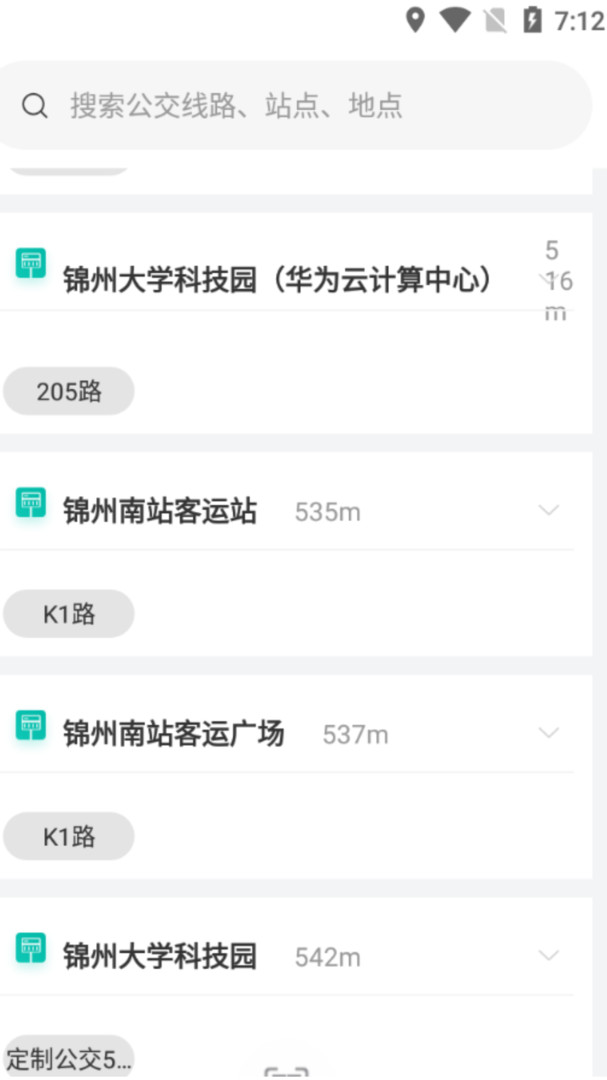The image size is (607, 1080).
Task: Tap the bus route search box
Action: pos(290,106)
